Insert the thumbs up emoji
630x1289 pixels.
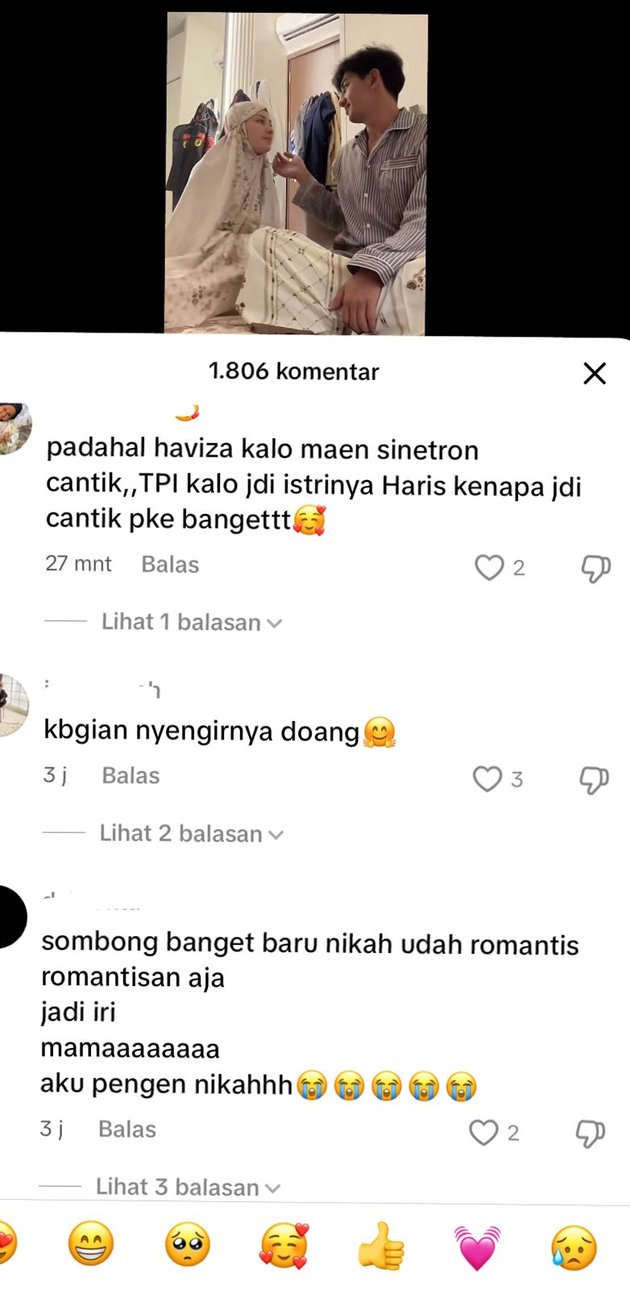pyautogui.click(x=381, y=1246)
